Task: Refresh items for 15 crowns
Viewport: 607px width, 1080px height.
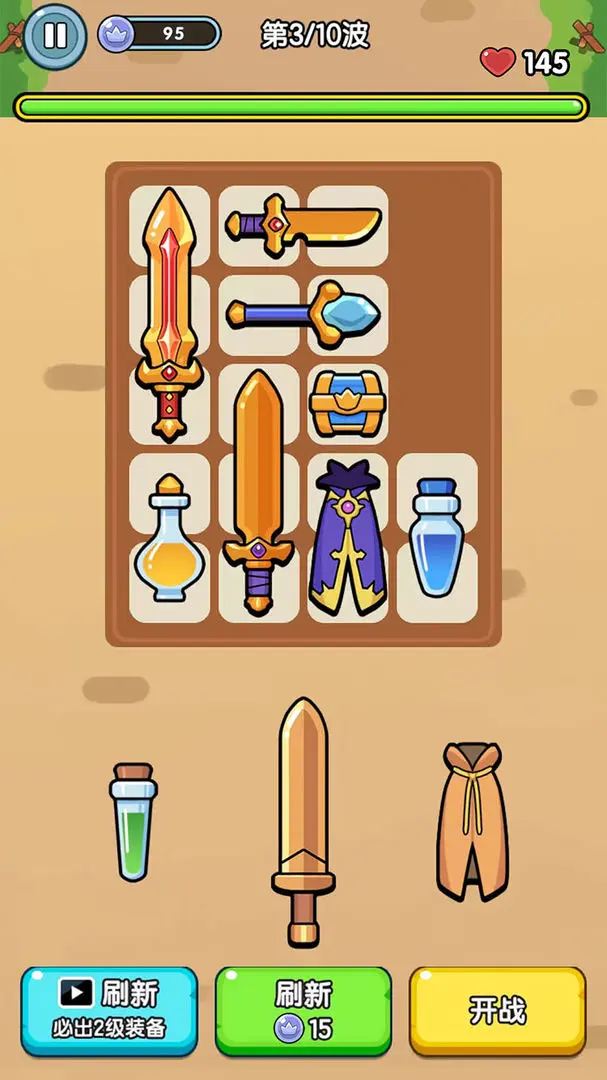Action: click(x=303, y=1010)
